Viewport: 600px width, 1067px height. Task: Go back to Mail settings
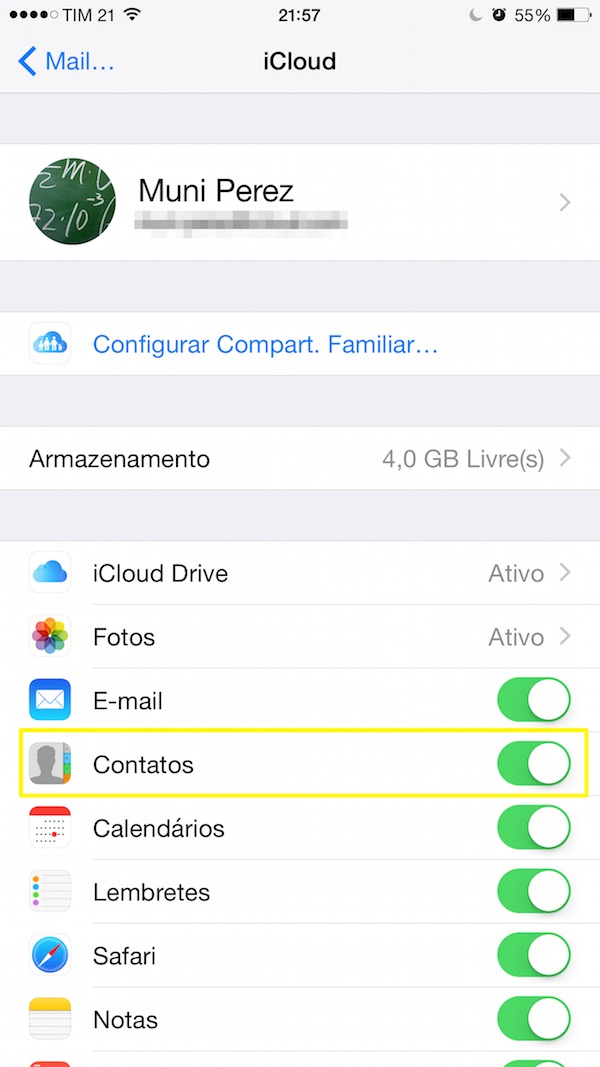click(66, 62)
